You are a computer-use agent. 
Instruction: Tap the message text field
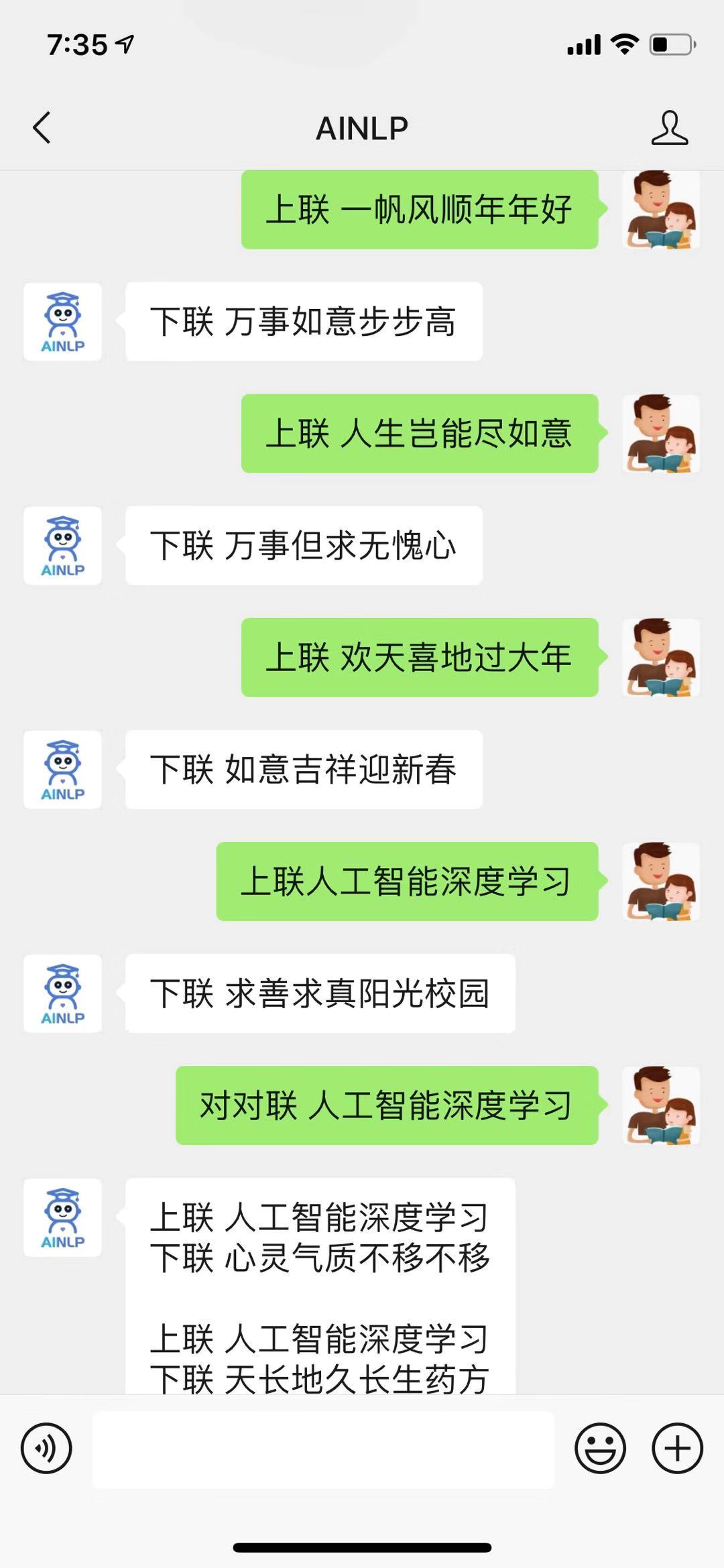click(x=323, y=1448)
